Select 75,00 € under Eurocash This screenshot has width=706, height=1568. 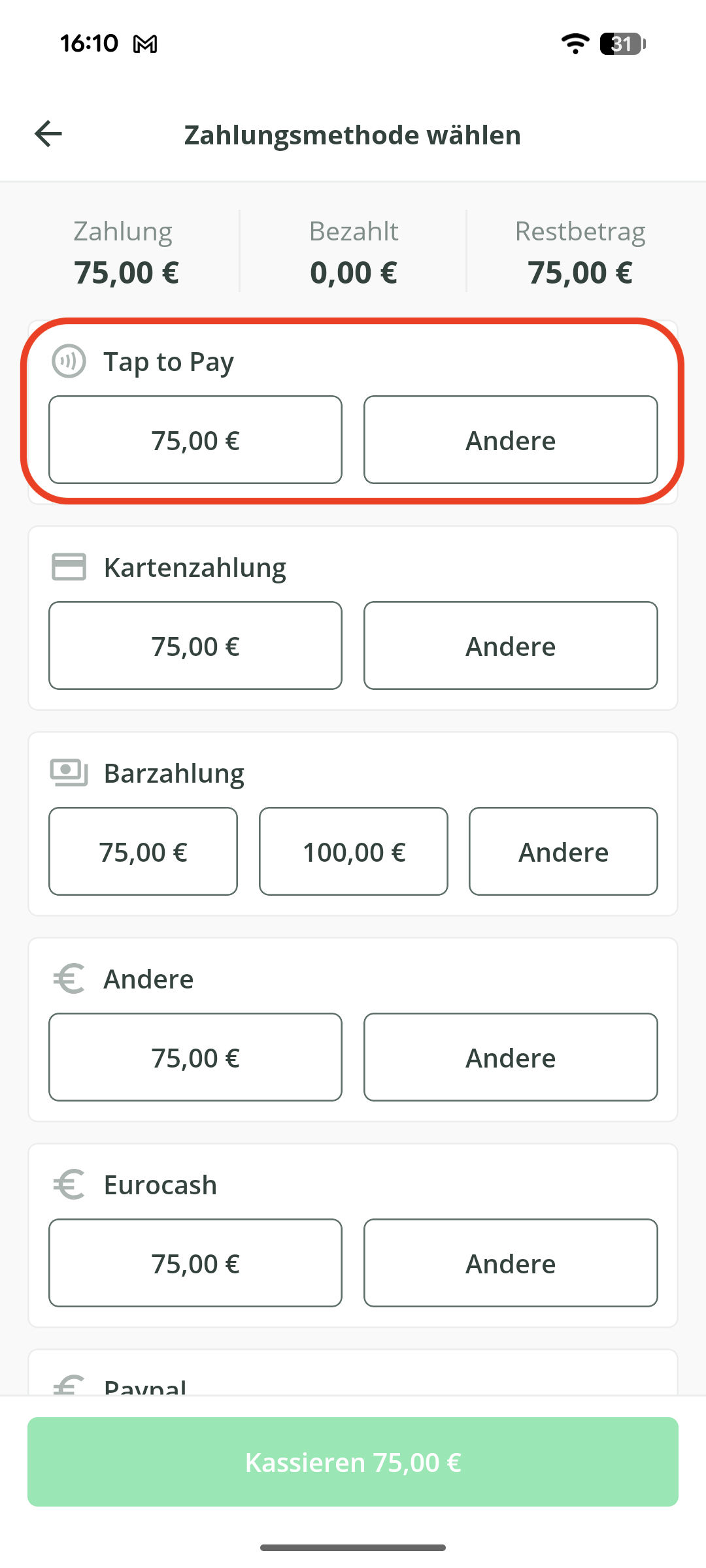[195, 1263]
